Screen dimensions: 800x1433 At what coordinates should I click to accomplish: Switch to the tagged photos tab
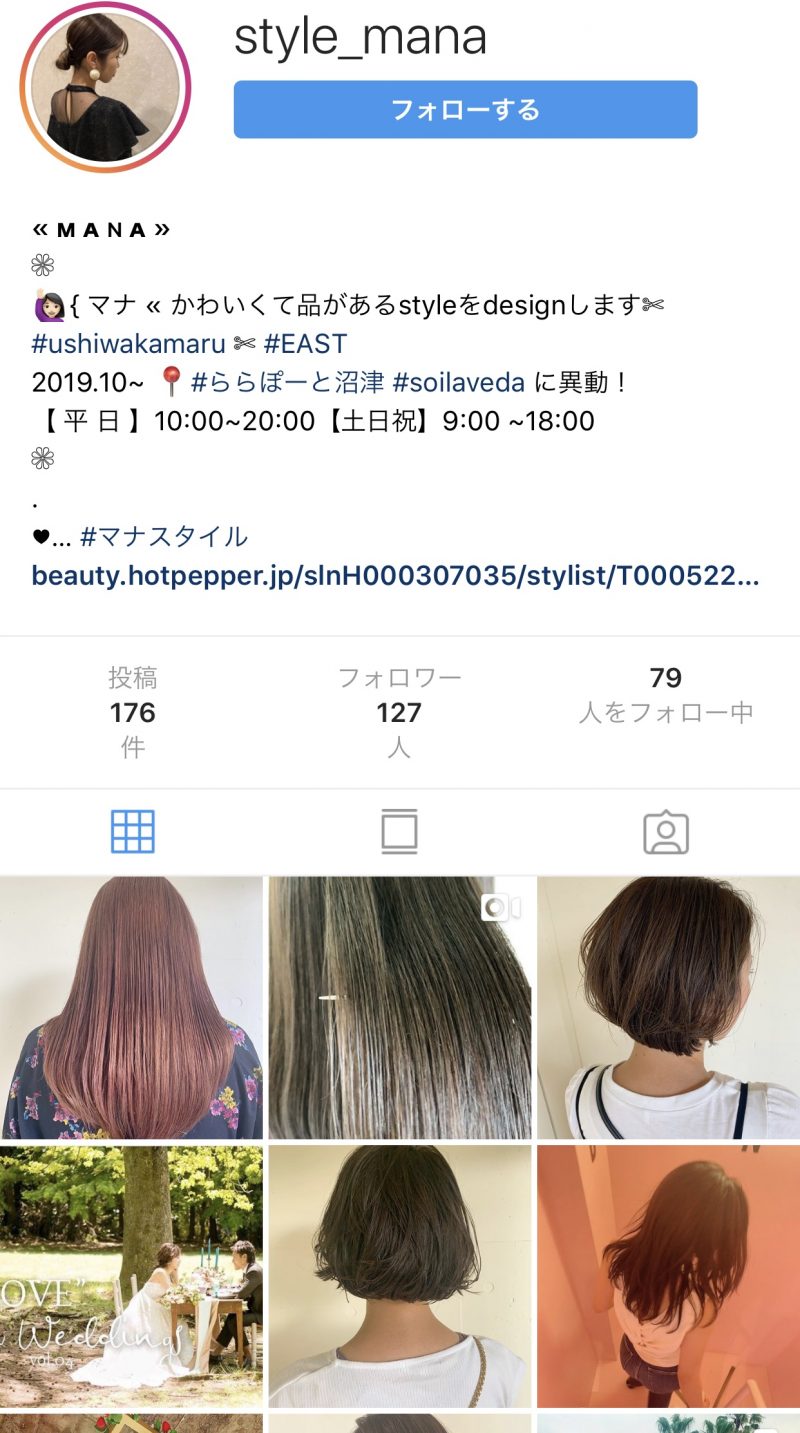[666, 831]
